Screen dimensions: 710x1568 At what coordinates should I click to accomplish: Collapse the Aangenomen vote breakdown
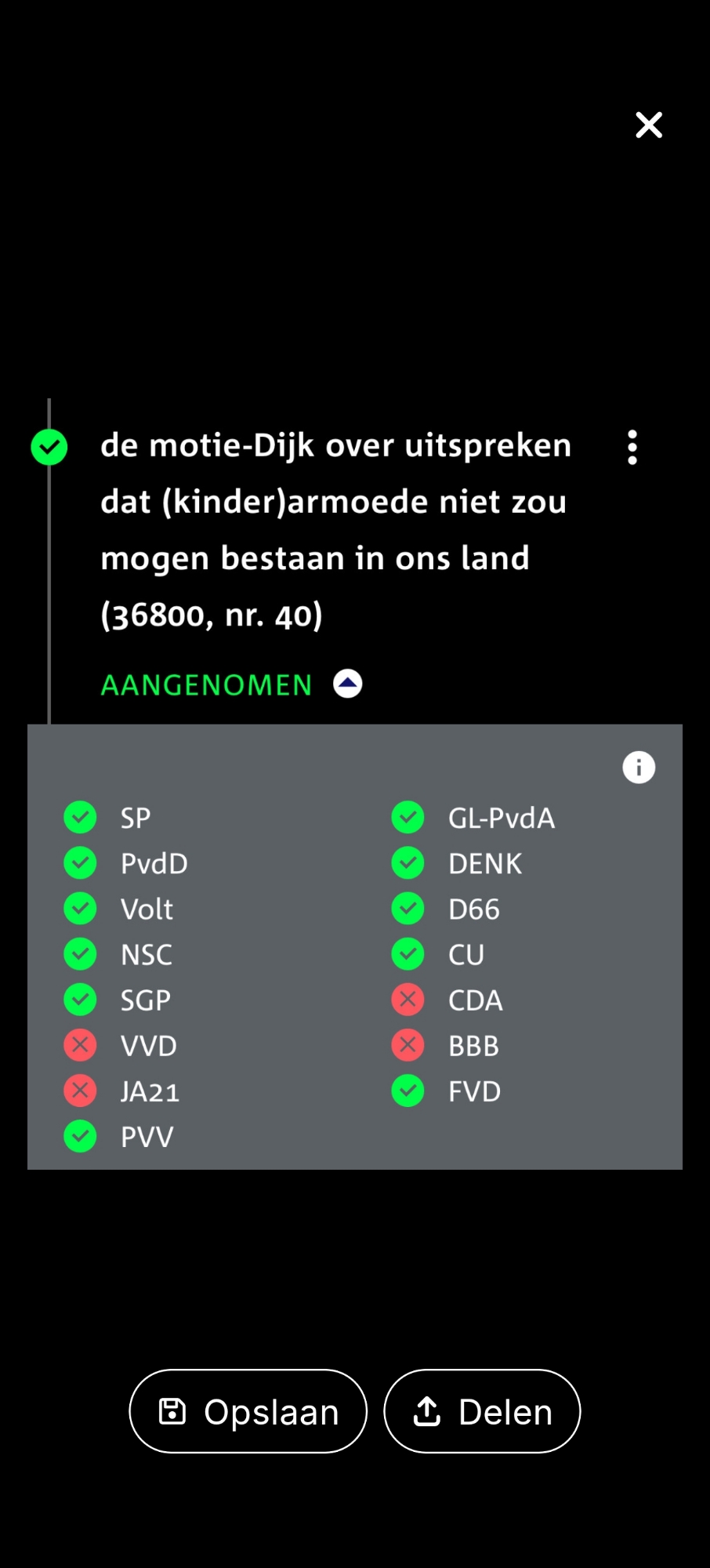[x=348, y=684]
